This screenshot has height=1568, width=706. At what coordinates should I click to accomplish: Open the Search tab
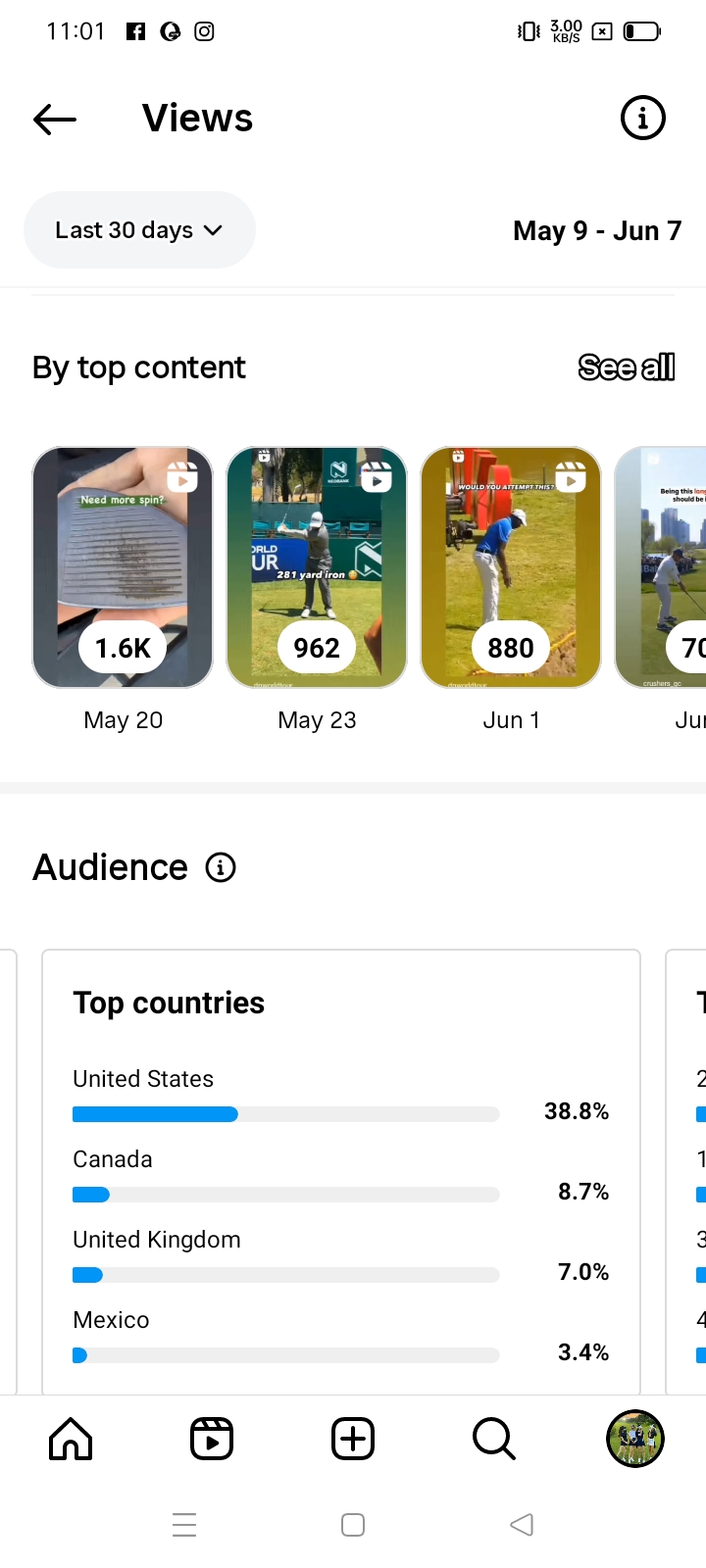pos(493,1439)
